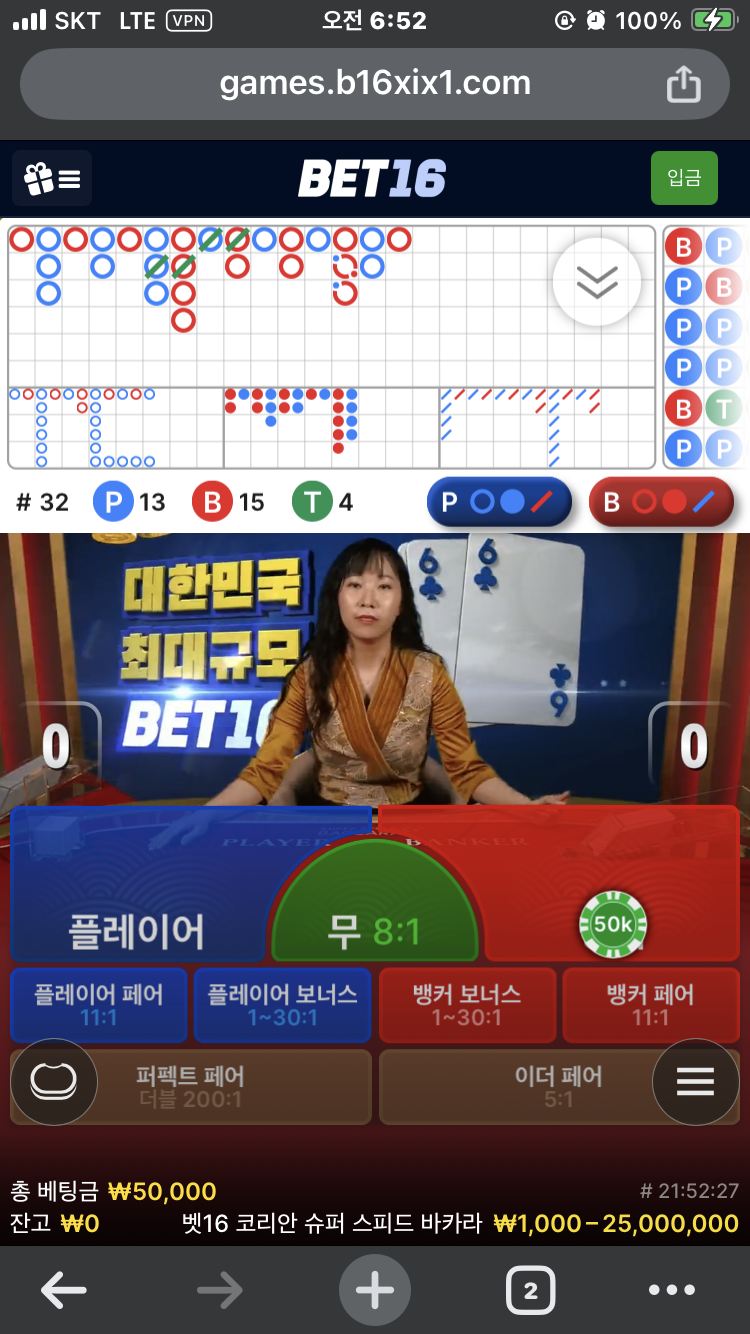
Task: Expand the scoreboard with the double chevron
Action: [x=596, y=283]
